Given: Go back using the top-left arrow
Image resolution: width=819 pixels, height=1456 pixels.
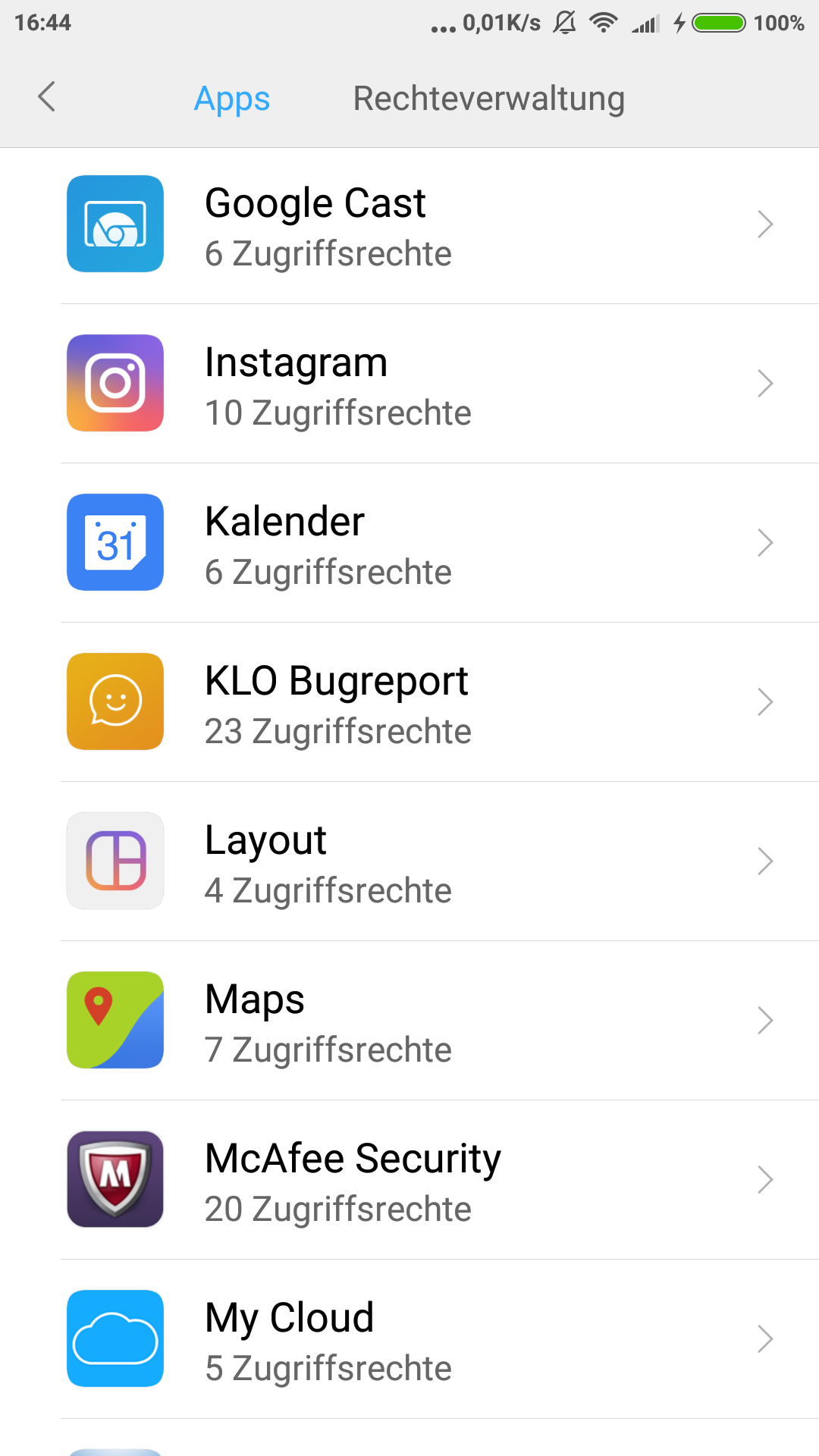Looking at the screenshot, I should tap(47, 97).
